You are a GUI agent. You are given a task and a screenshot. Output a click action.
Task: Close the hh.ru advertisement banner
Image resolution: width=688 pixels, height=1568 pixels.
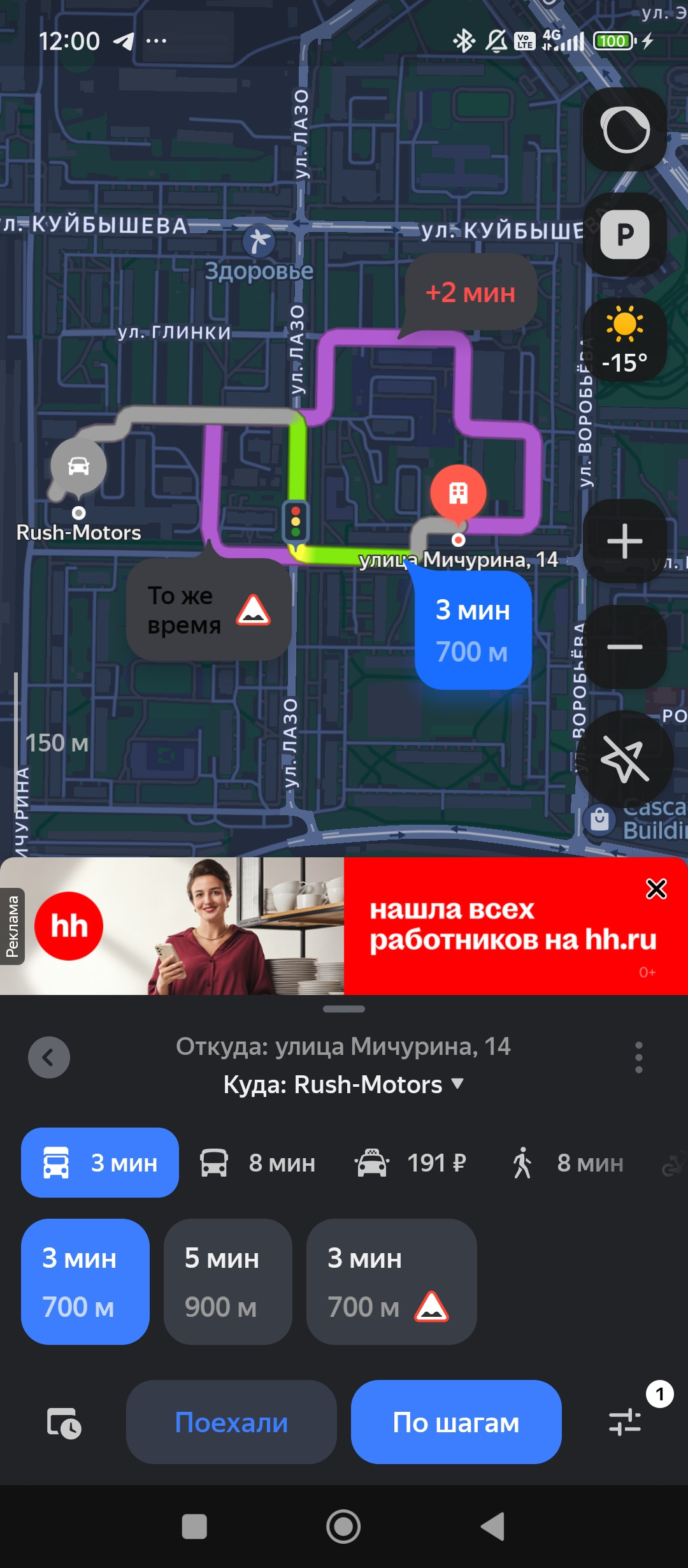point(656,889)
